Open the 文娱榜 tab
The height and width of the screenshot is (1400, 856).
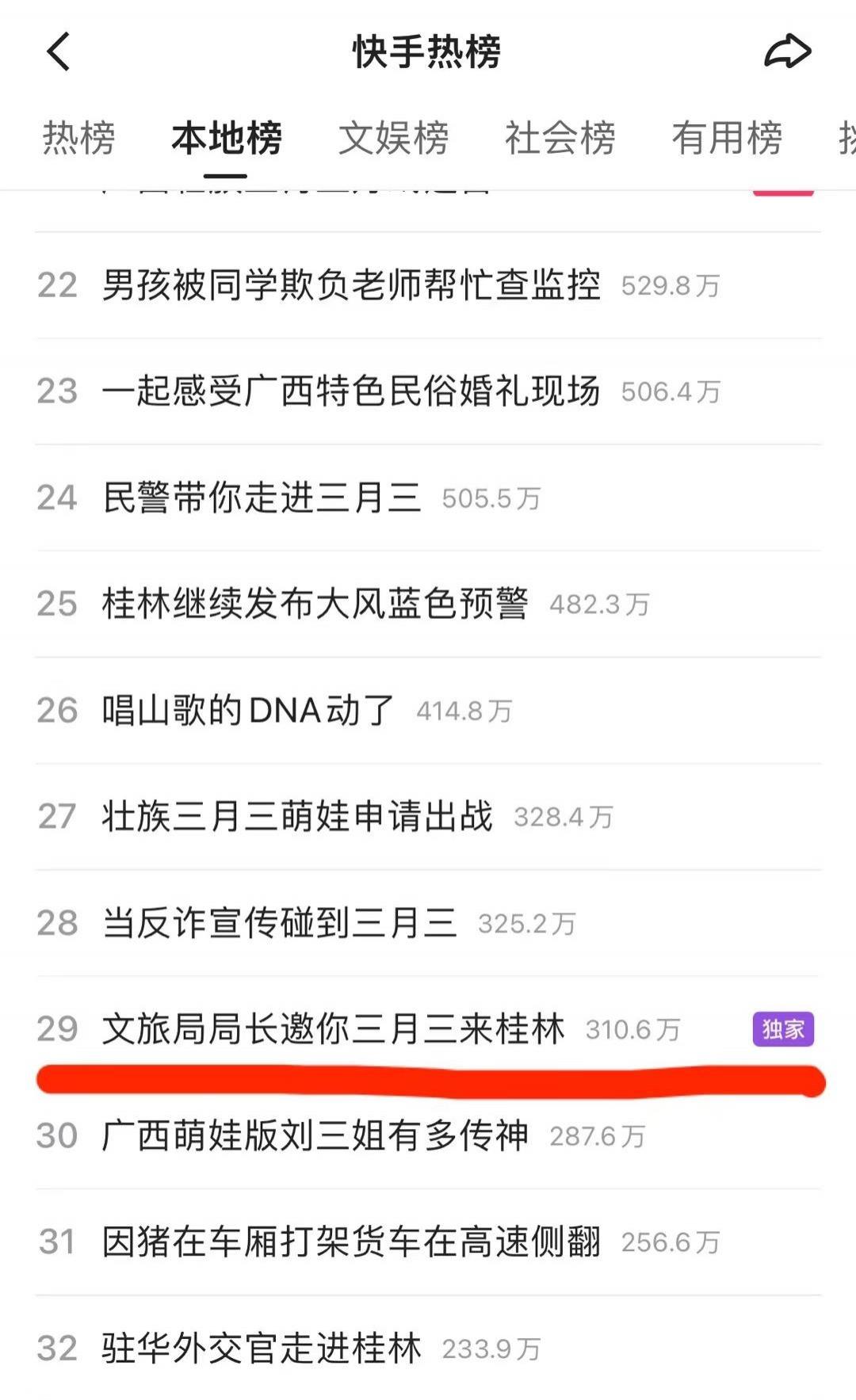[x=394, y=139]
